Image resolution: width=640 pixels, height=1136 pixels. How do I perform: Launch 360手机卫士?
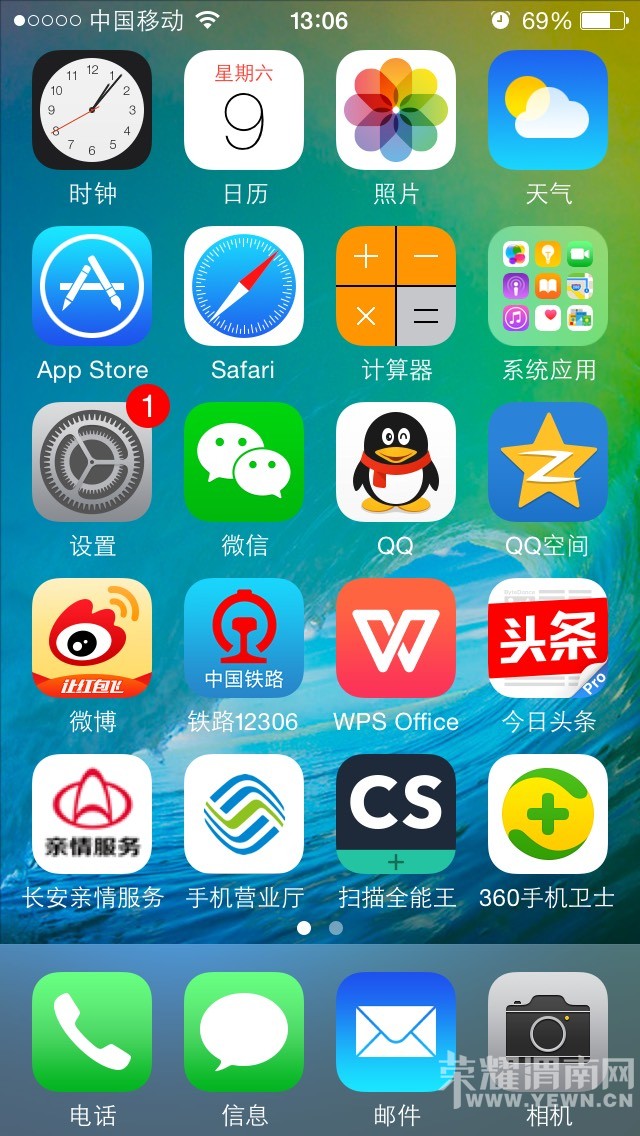pos(548,814)
